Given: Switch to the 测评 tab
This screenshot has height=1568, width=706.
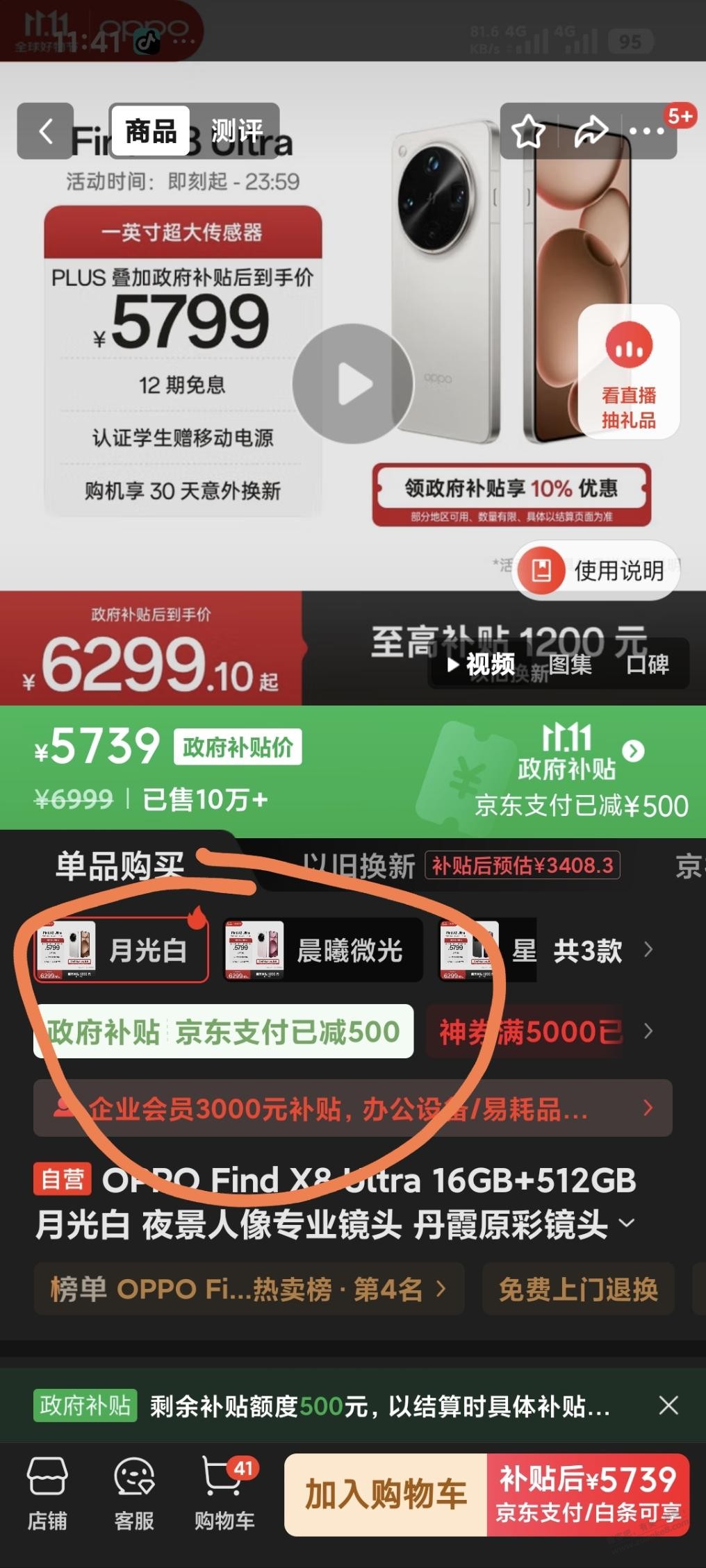Looking at the screenshot, I should (x=236, y=131).
